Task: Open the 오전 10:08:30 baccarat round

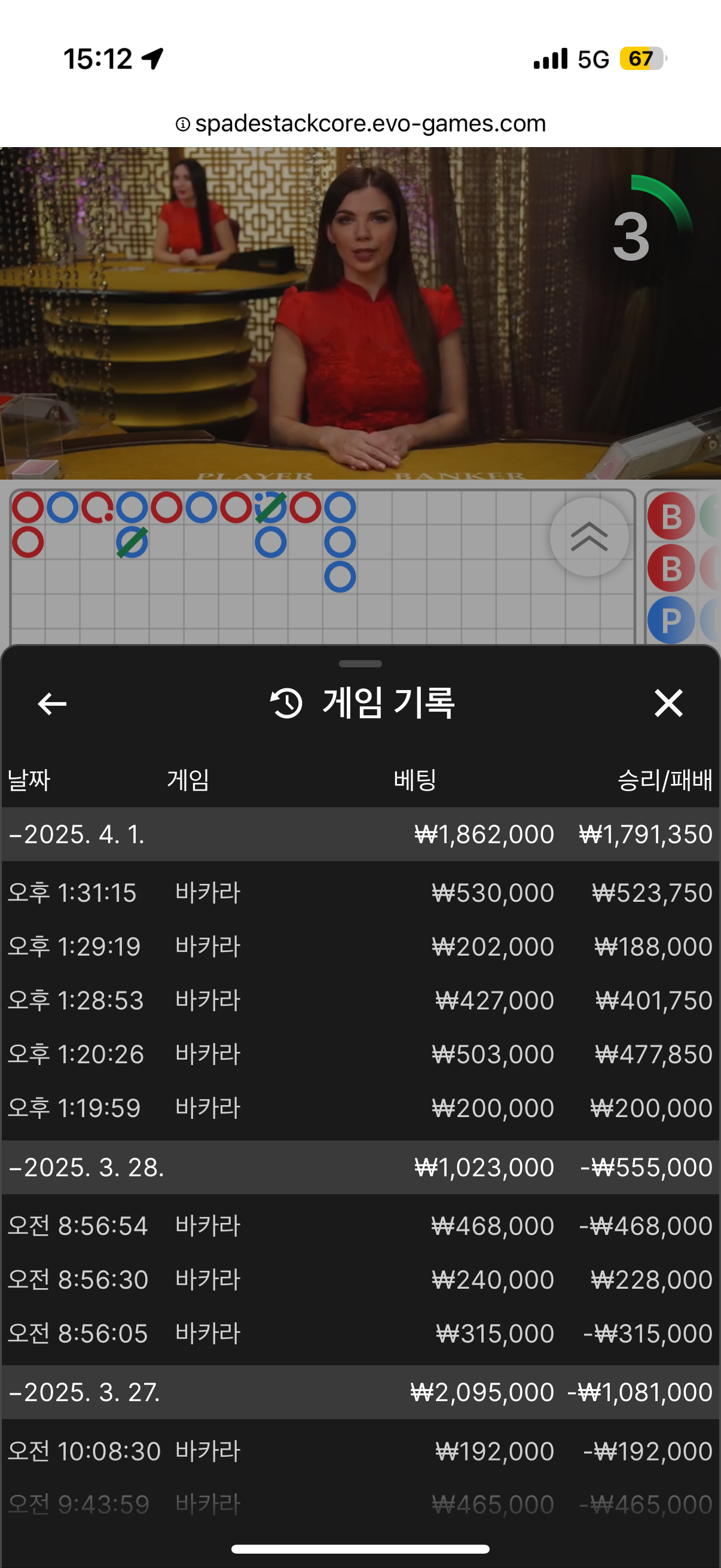Action: (x=360, y=1451)
